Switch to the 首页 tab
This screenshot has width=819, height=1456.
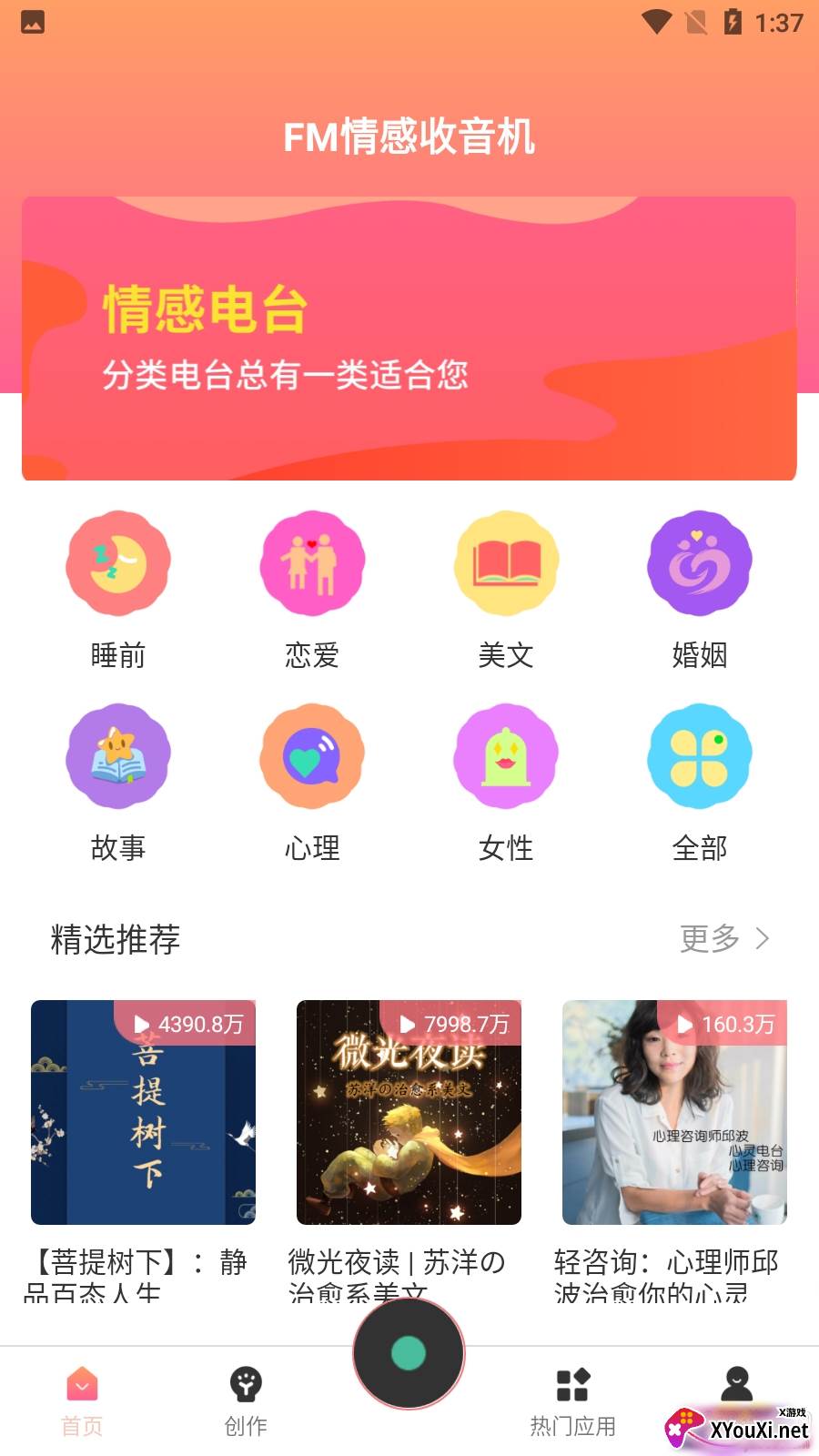click(x=82, y=1401)
